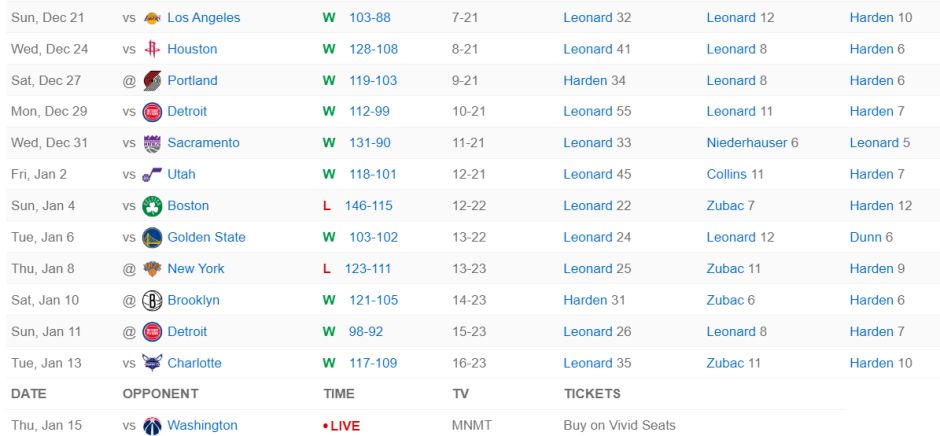
Task: View the 112-99 Detroit game result
Action: [x=369, y=111]
